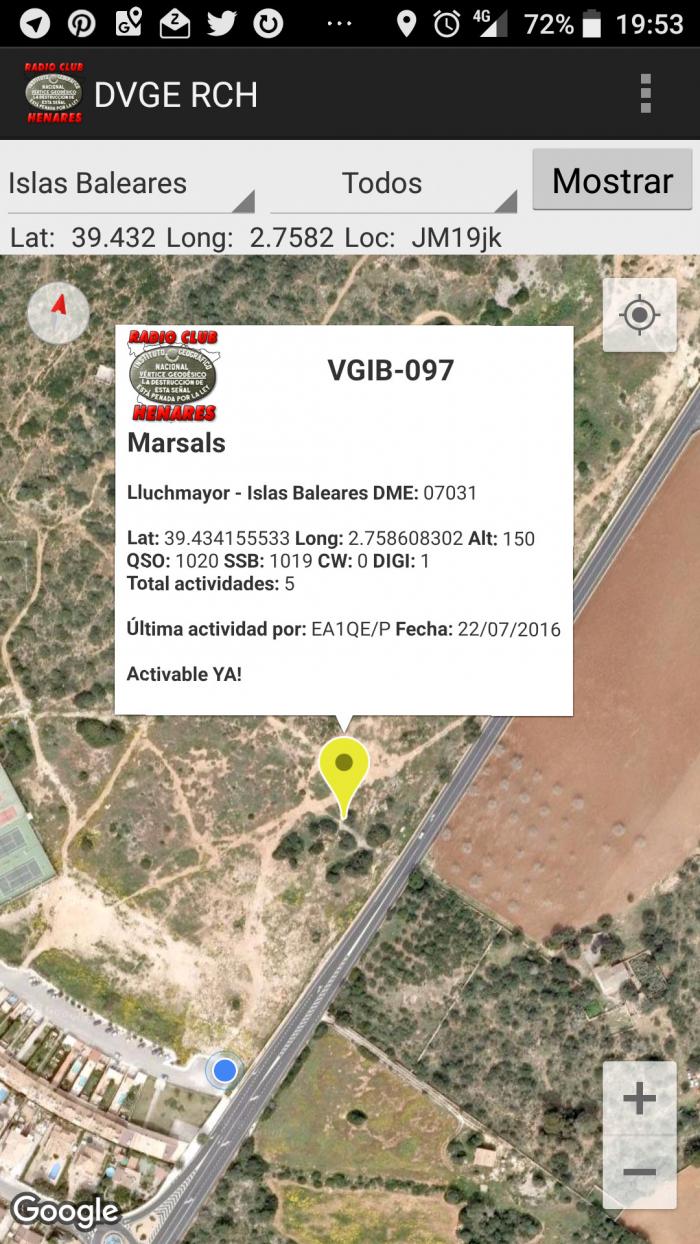The width and height of the screenshot is (700, 1244).
Task: Center map on my location
Action: click(639, 316)
